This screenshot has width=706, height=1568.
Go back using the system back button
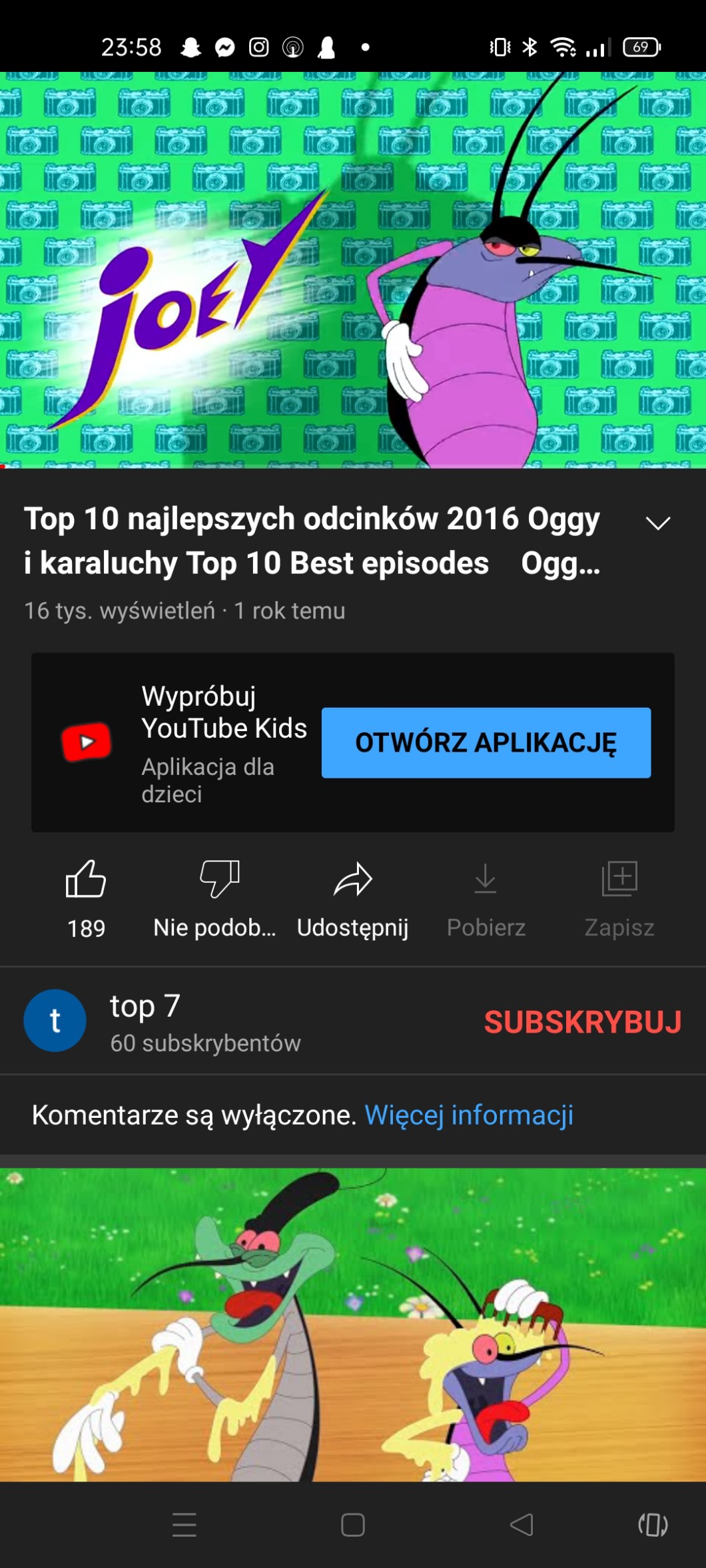pyautogui.click(x=522, y=1525)
